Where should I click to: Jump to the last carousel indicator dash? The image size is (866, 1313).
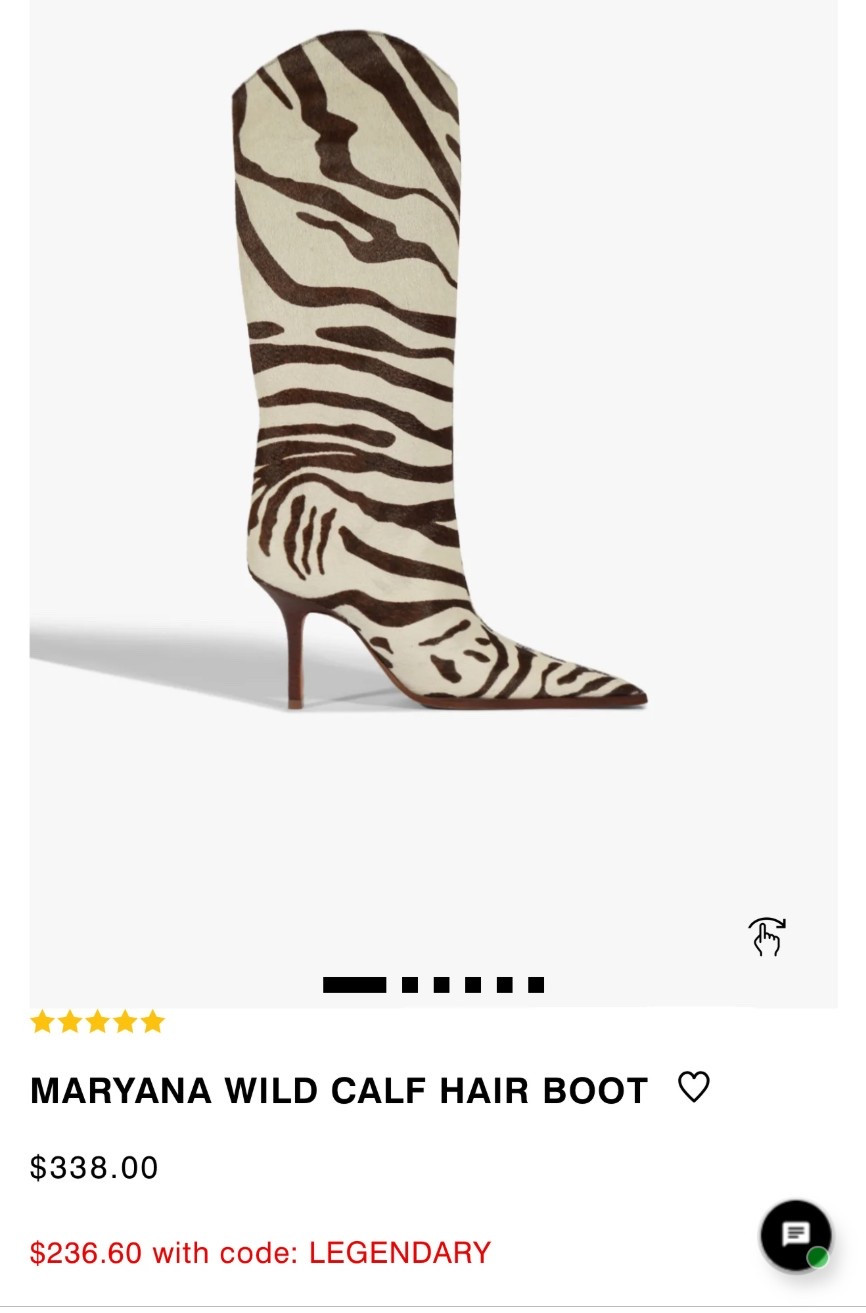(x=533, y=986)
